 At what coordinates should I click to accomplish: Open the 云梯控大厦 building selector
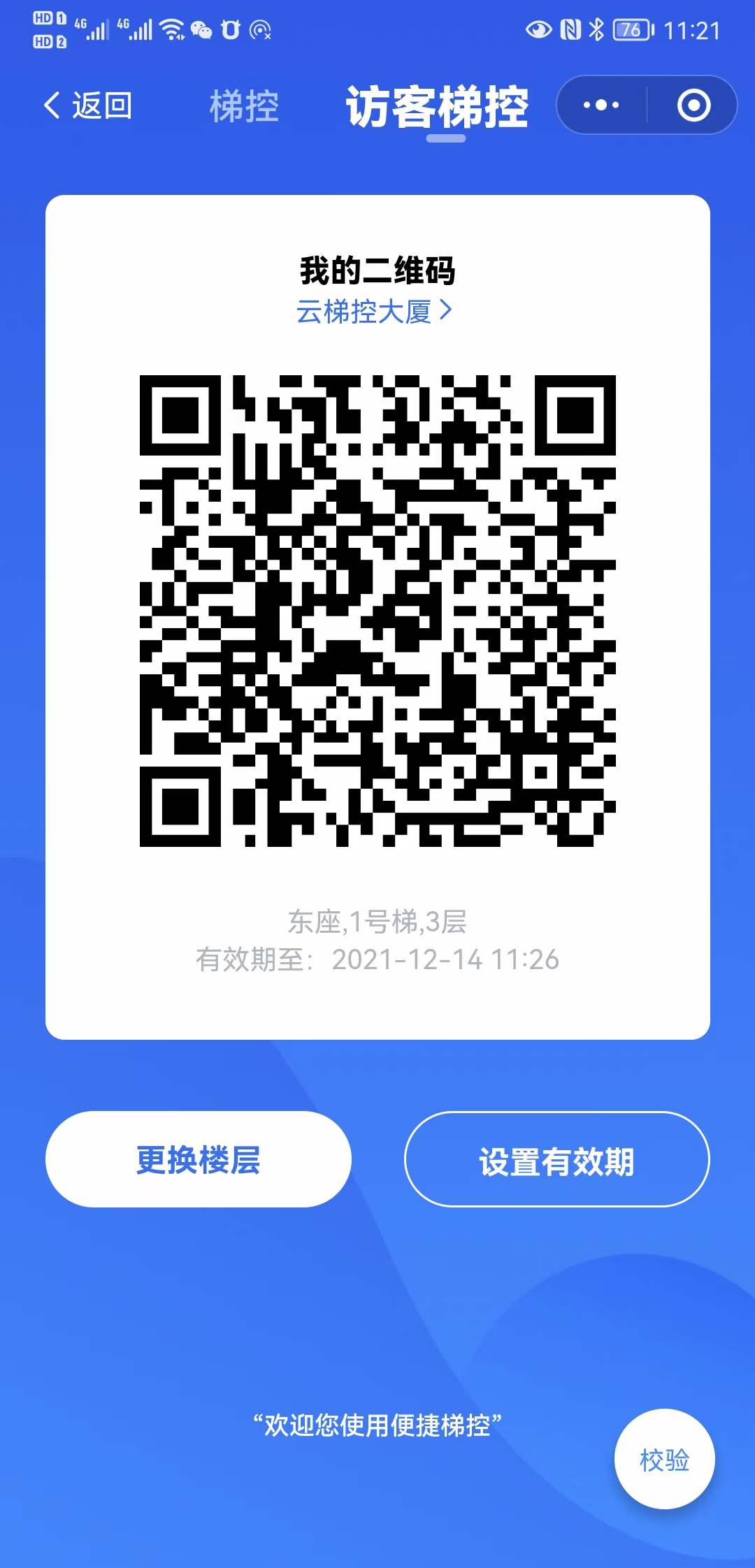point(375,312)
